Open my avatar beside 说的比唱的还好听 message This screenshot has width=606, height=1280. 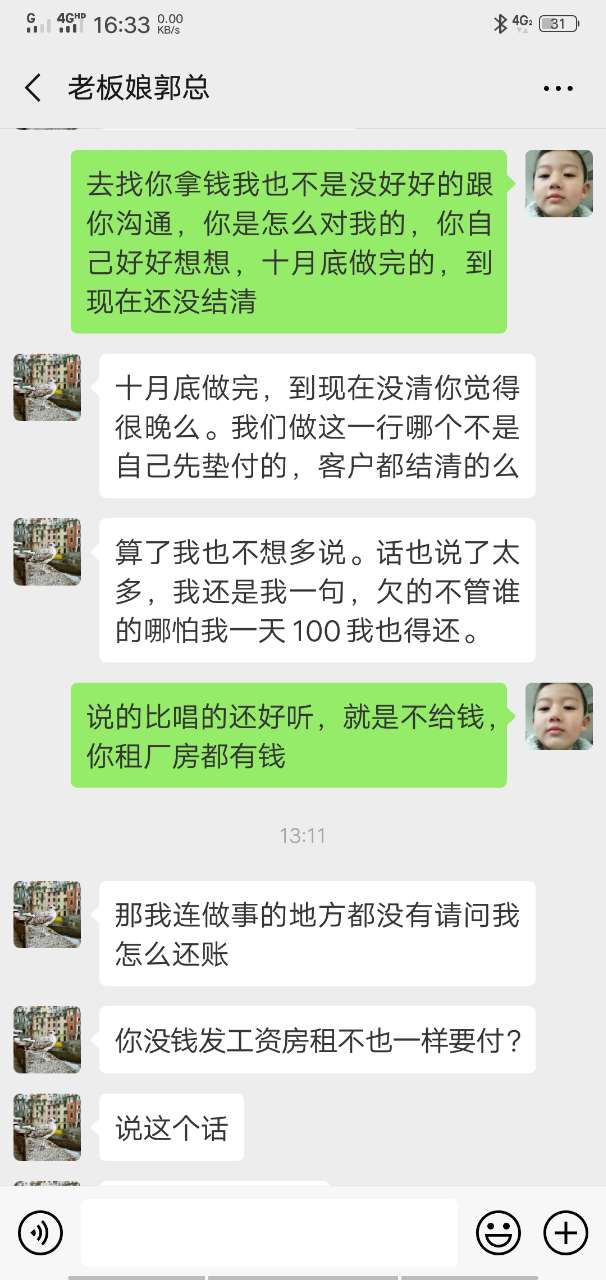(559, 716)
